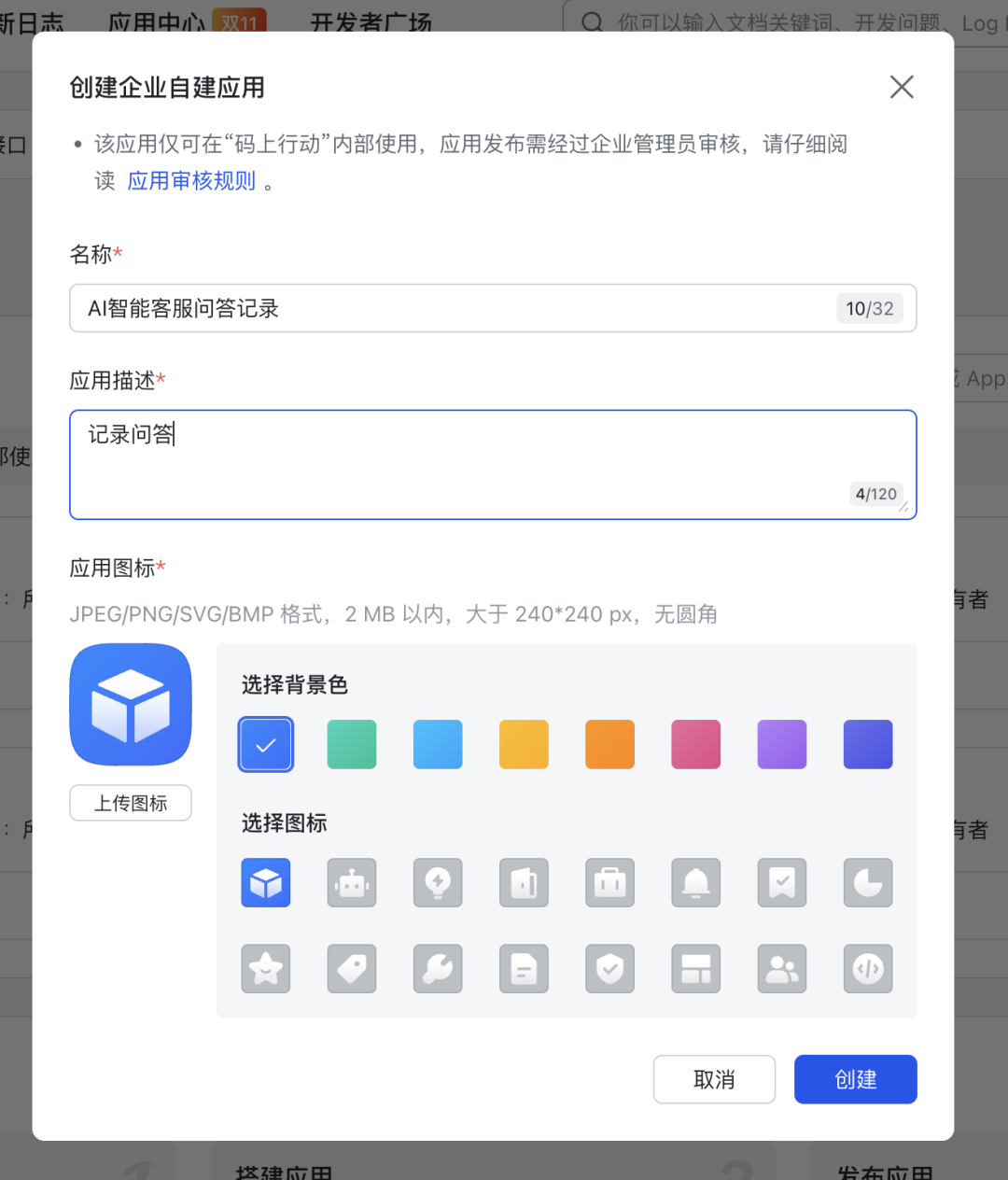Open the 应用审核规则 link
The height and width of the screenshot is (1180, 1008).
click(x=190, y=180)
